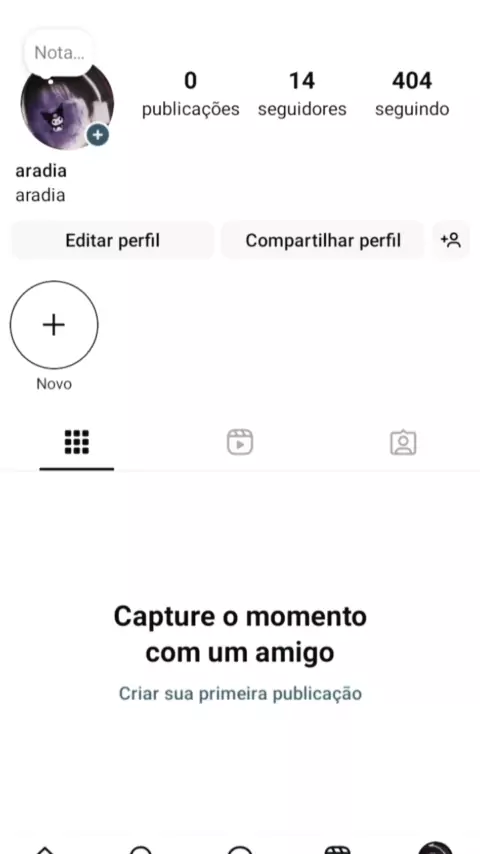
Task: Tap Compartilhar perfil
Action: (x=323, y=240)
